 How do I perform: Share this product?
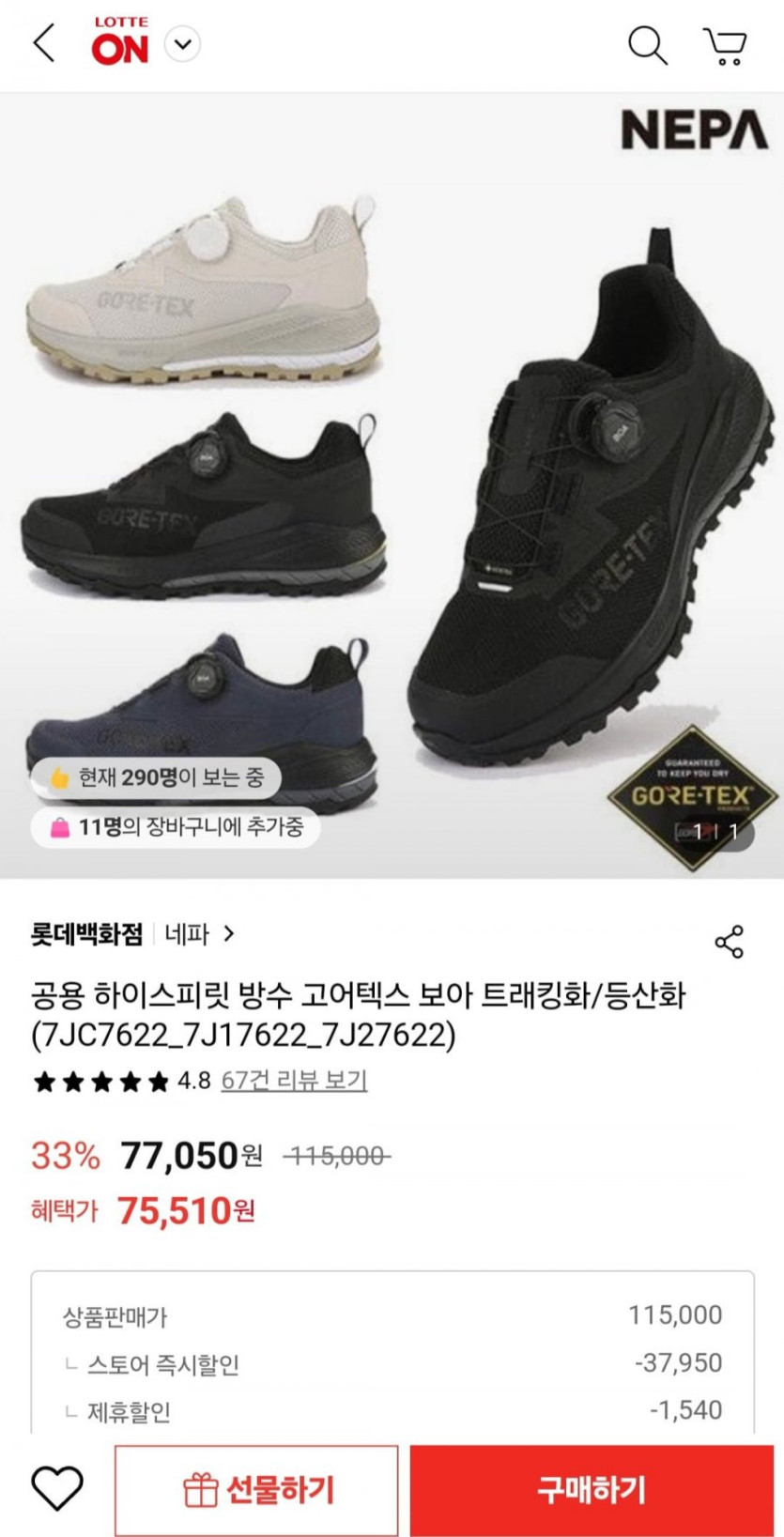729,942
